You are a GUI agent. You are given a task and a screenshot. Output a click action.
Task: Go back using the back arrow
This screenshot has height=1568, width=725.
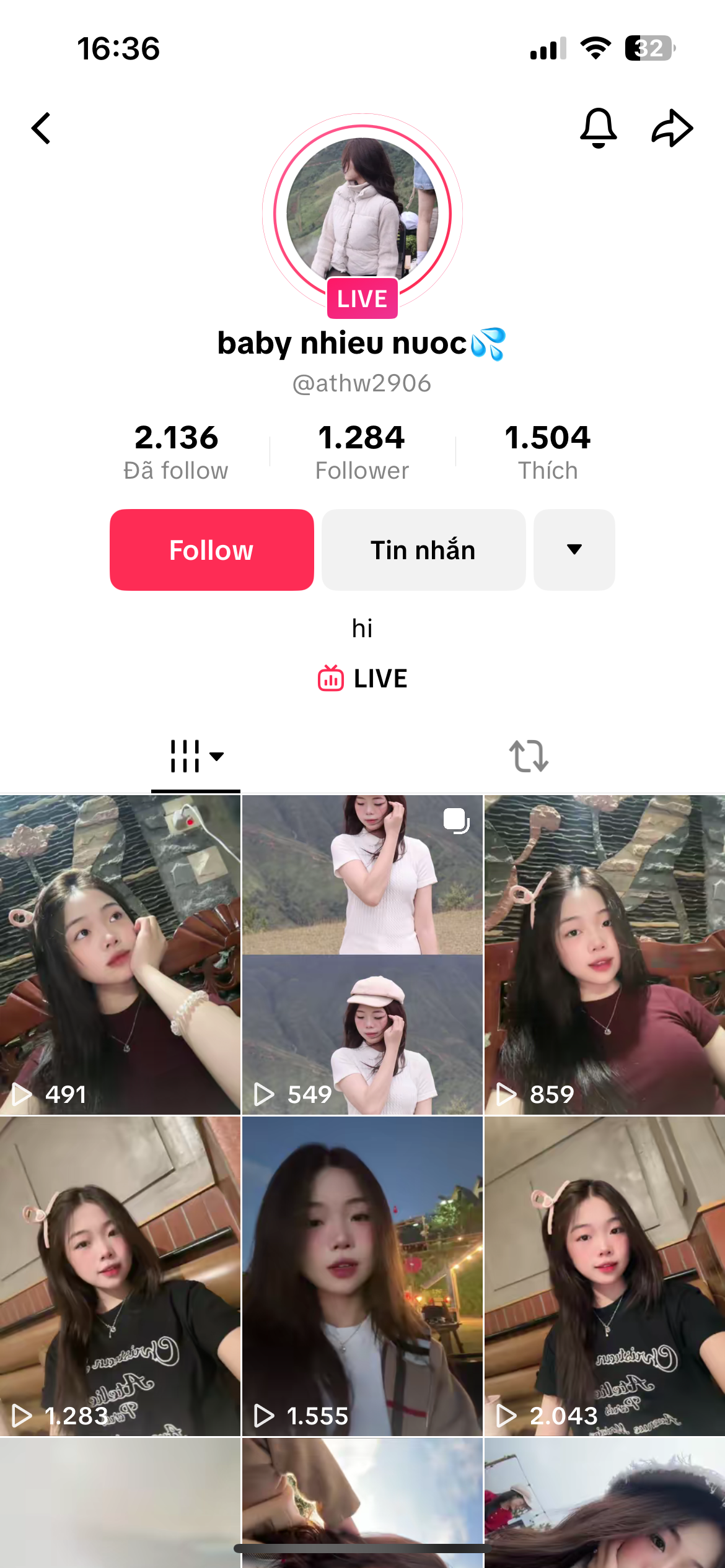[x=42, y=128]
